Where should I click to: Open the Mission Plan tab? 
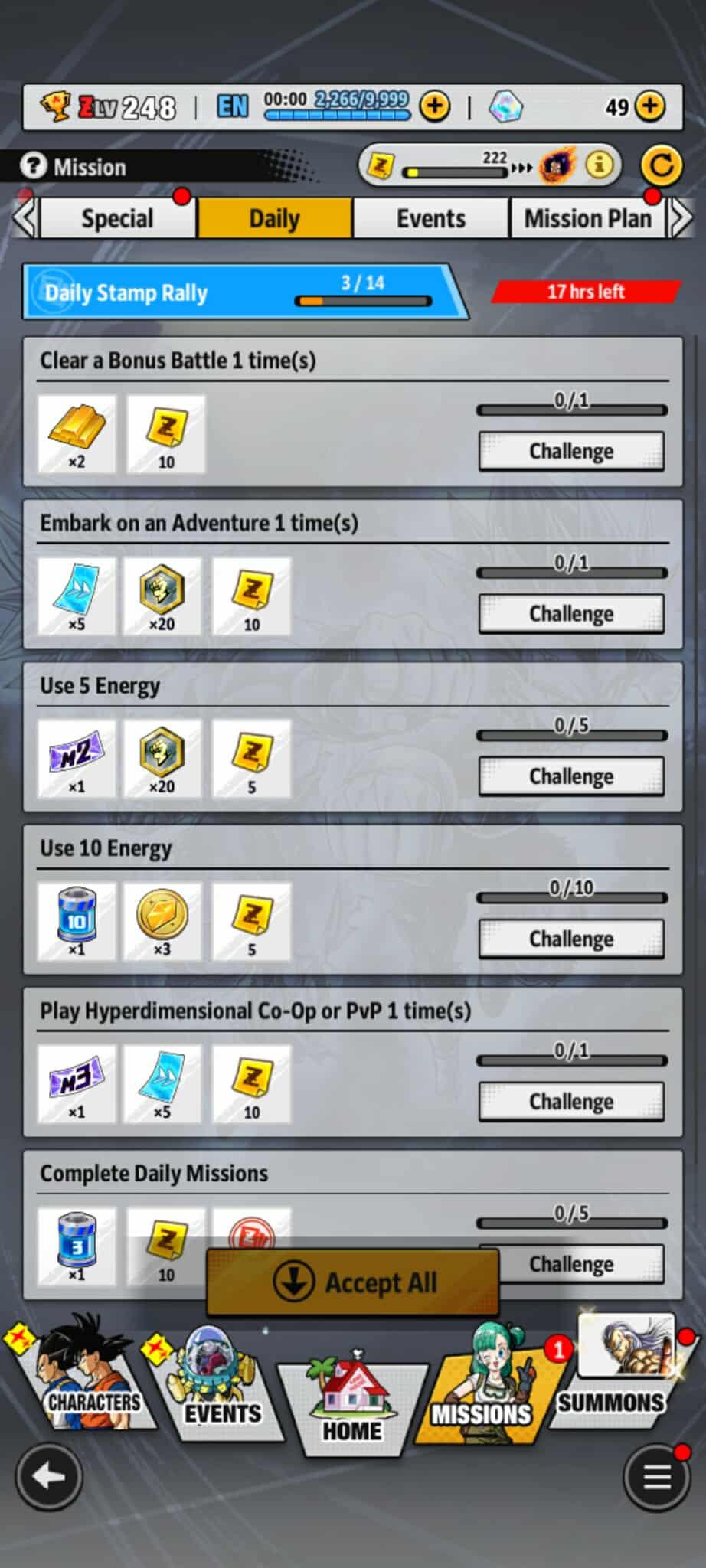point(587,219)
